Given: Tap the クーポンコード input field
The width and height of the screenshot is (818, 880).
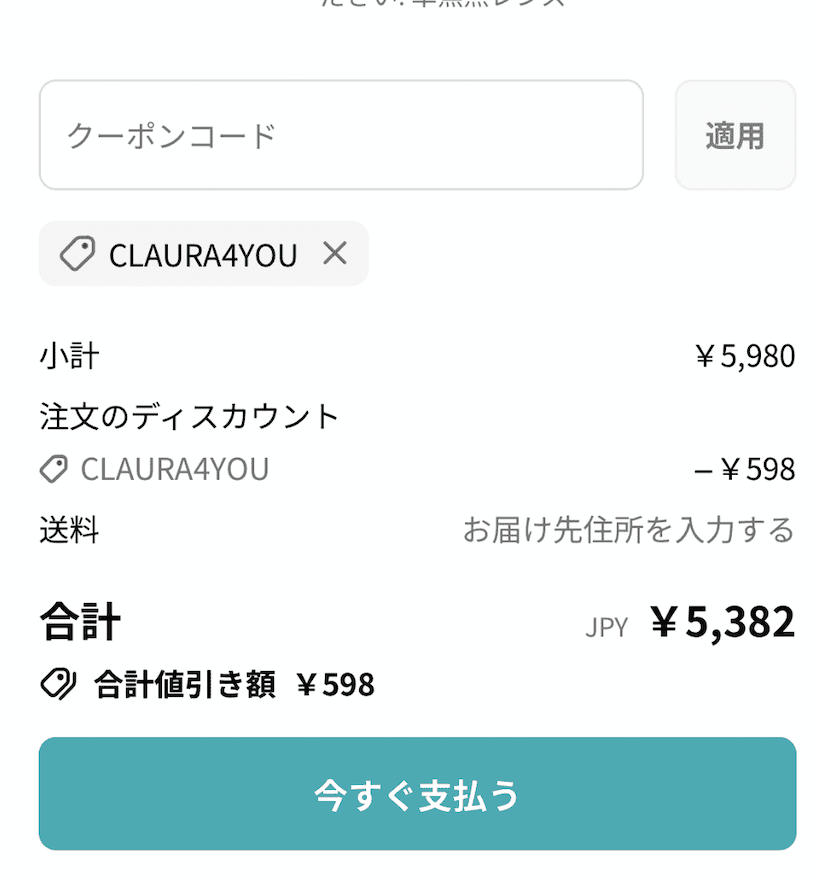Looking at the screenshot, I should coord(340,135).
